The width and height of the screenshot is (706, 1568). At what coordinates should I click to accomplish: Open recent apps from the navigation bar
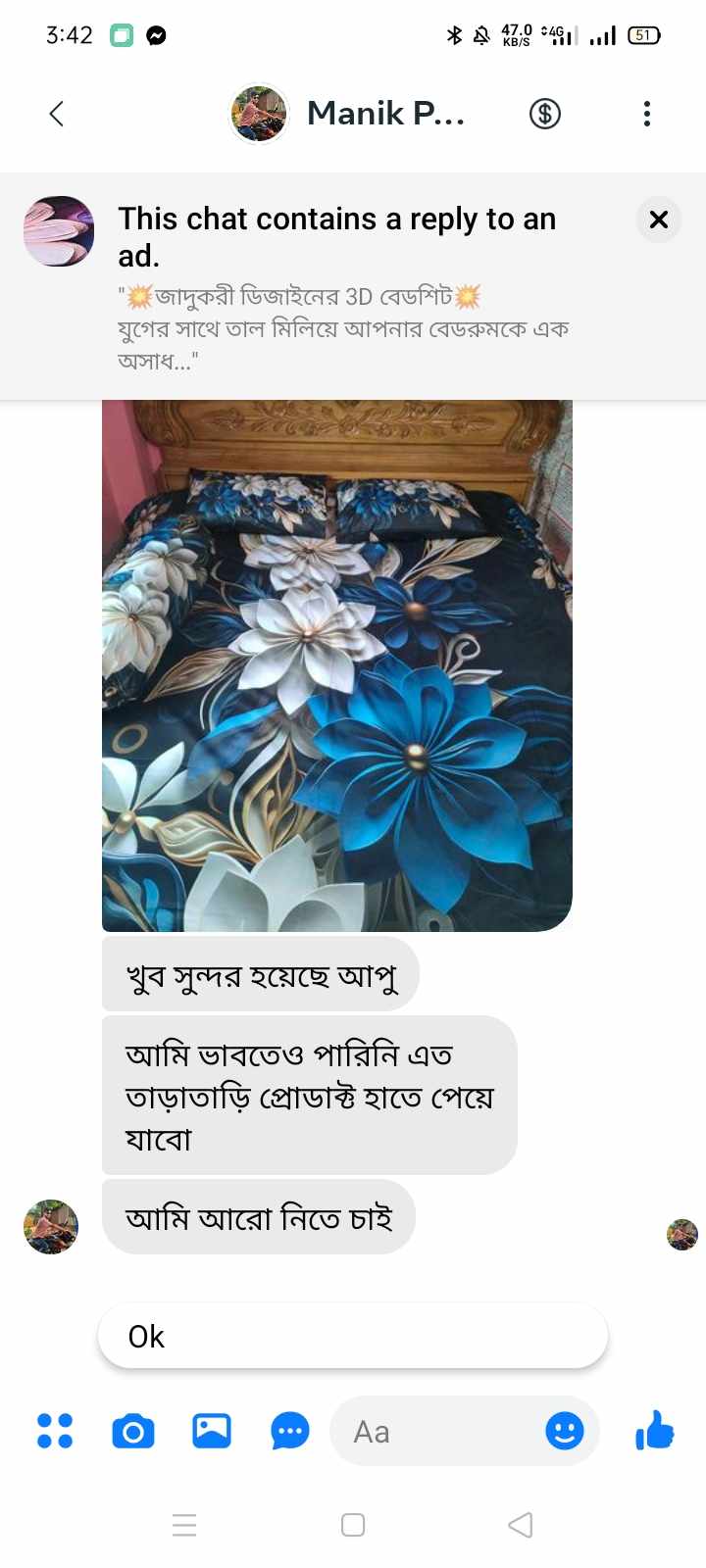tap(184, 1525)
